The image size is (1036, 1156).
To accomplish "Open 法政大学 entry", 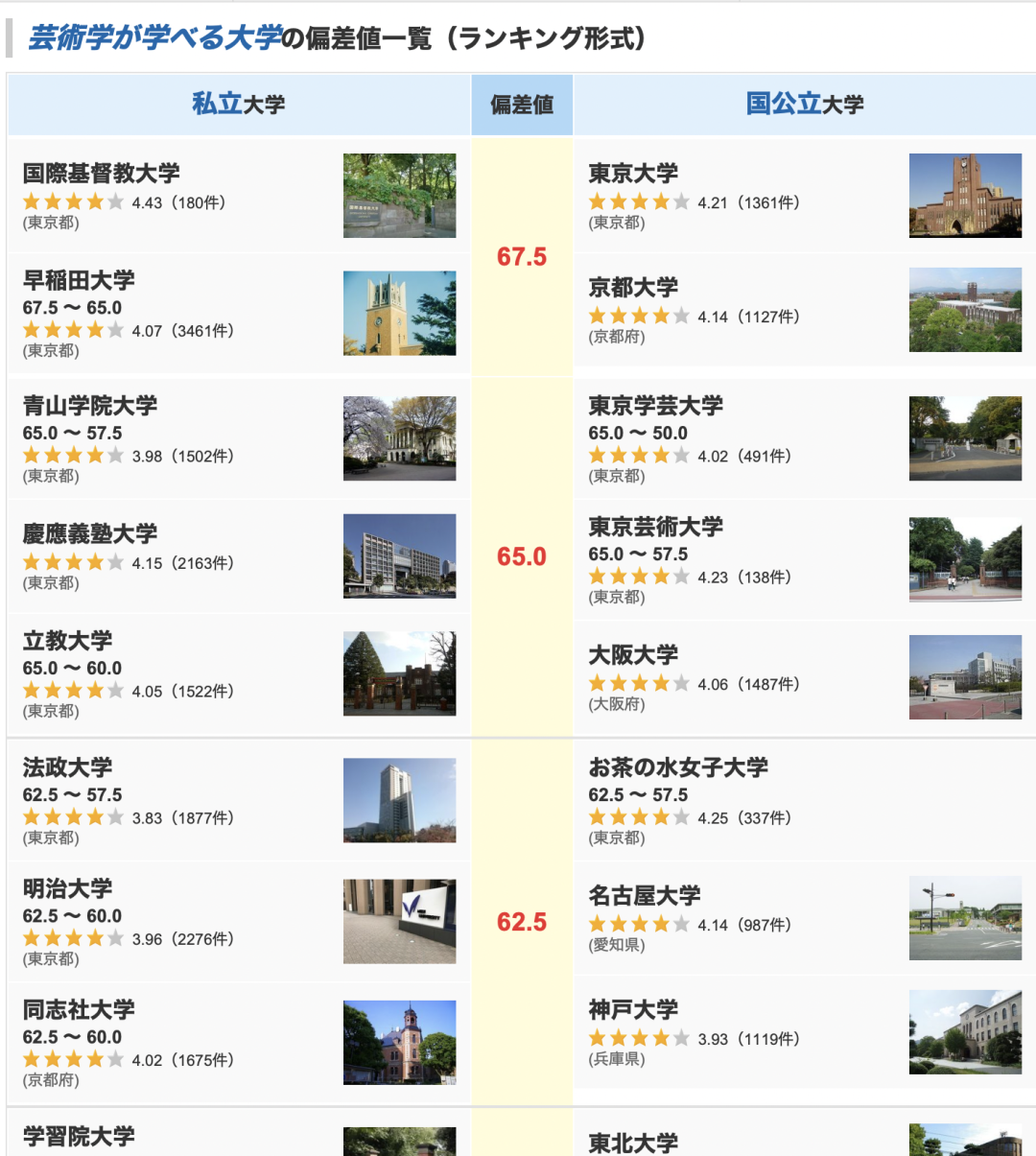I will click(x=68, y=767).
